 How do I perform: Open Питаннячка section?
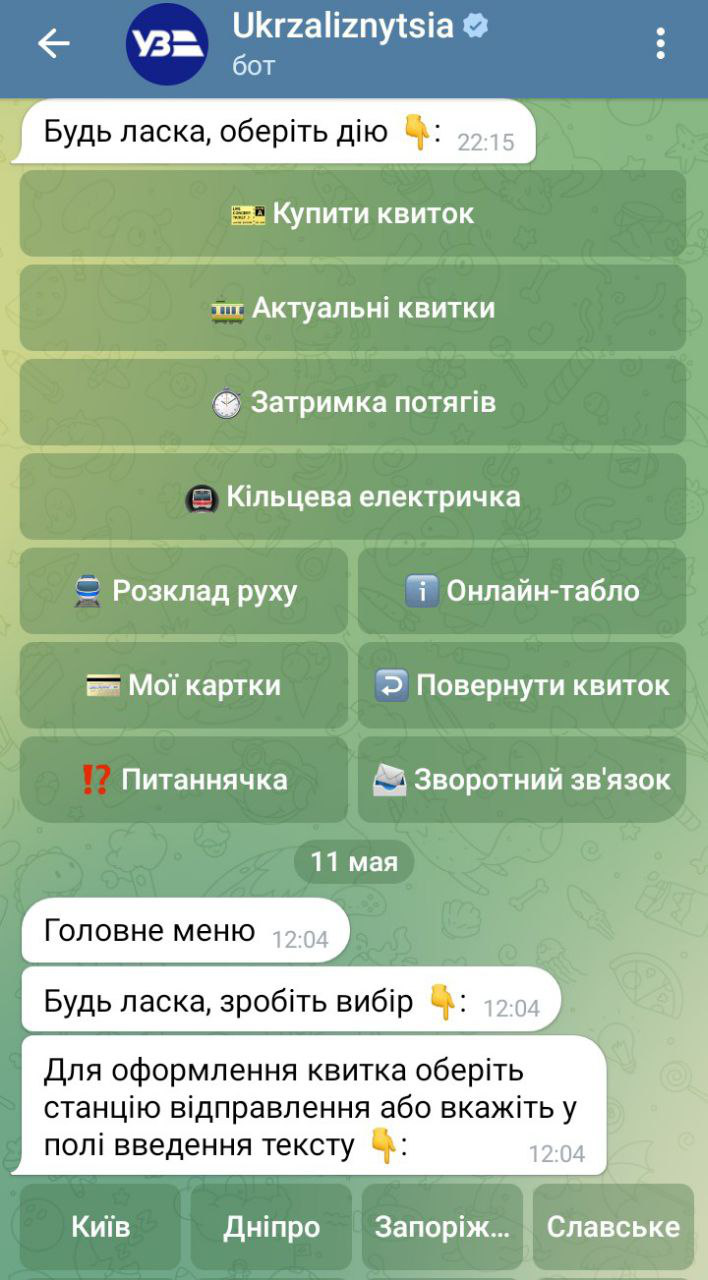(185, 780)
